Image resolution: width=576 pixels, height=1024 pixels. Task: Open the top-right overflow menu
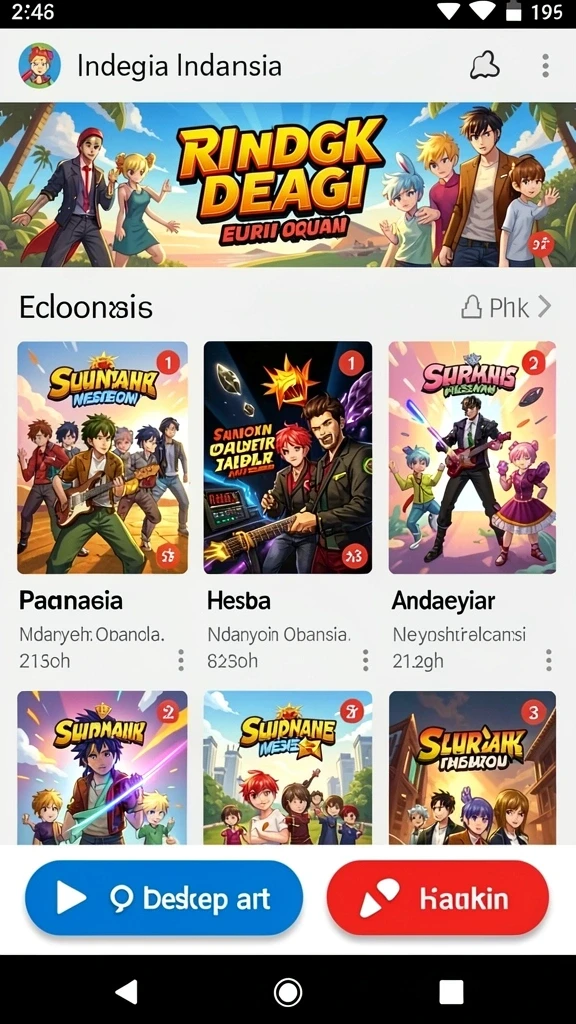(545, 66)
